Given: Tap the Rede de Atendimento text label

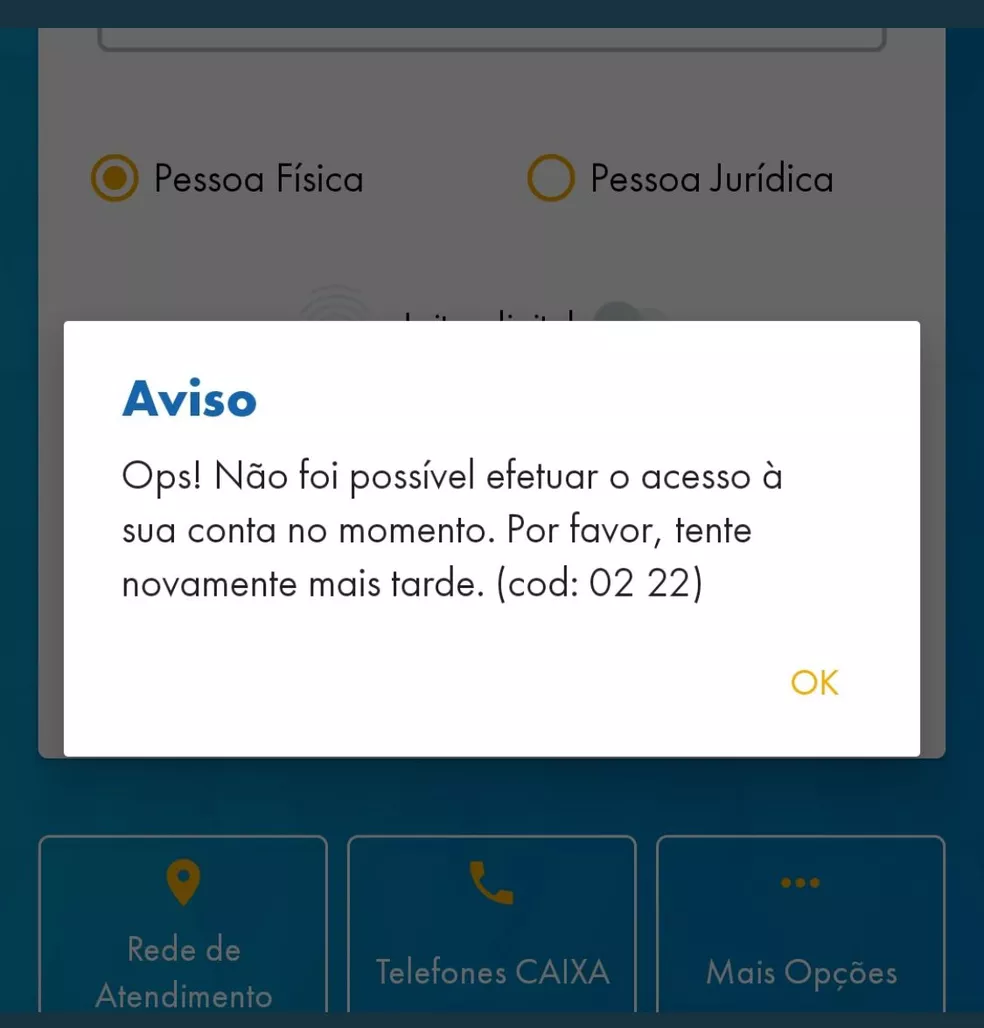Looking at the screenshot, I should tap(182, 972).
